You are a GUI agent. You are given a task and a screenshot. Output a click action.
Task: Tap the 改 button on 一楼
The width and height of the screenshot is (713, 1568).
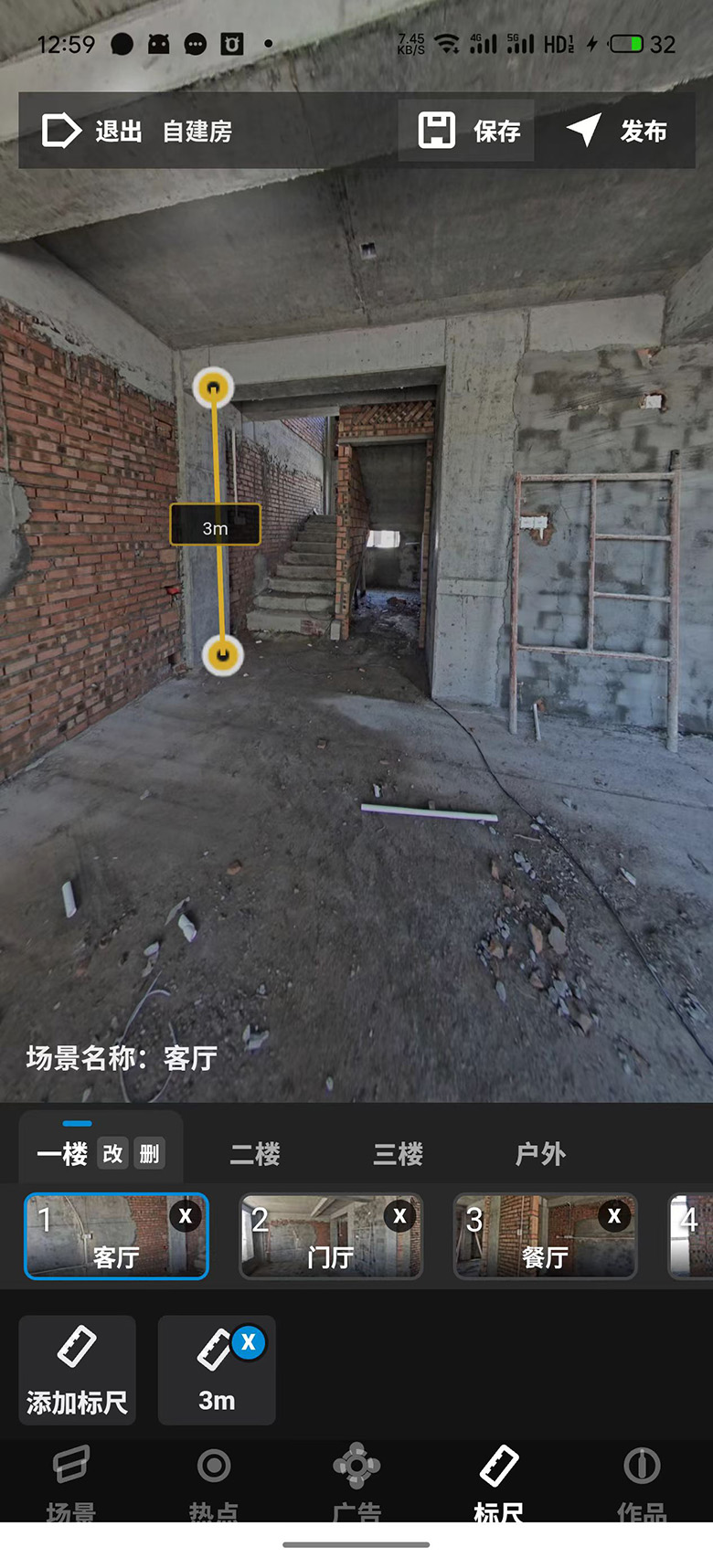112,1153
